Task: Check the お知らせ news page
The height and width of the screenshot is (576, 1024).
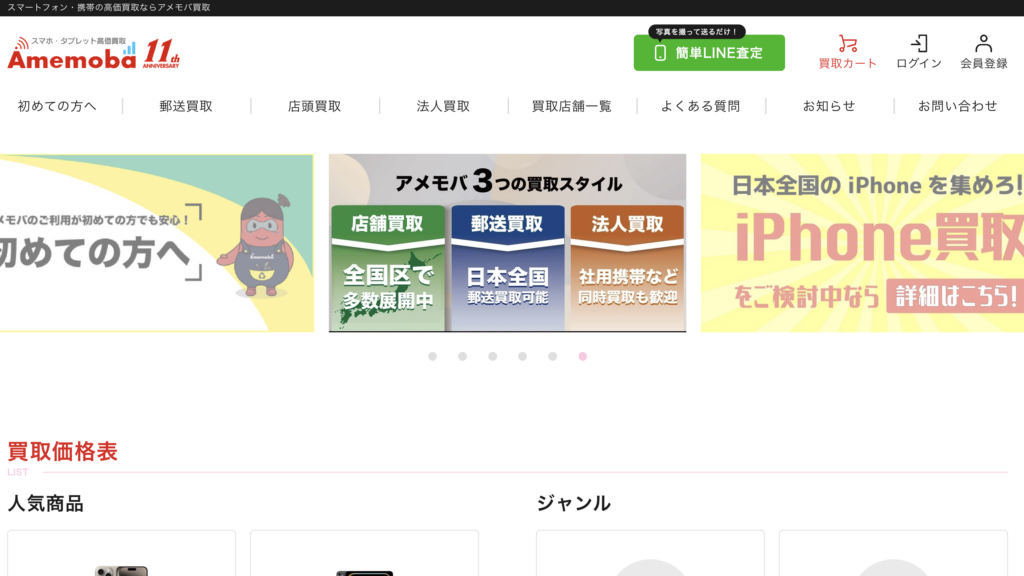Action: (x=829, y=106)
